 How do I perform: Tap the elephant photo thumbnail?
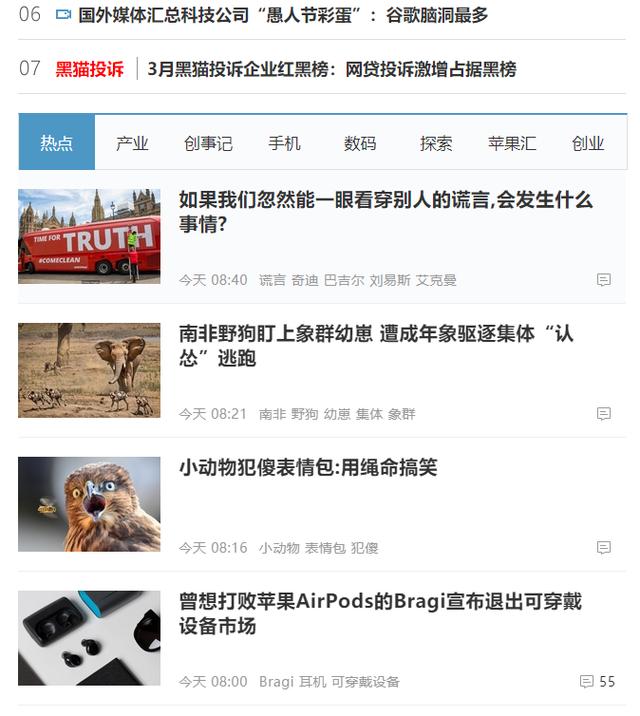tap(89, 370)
